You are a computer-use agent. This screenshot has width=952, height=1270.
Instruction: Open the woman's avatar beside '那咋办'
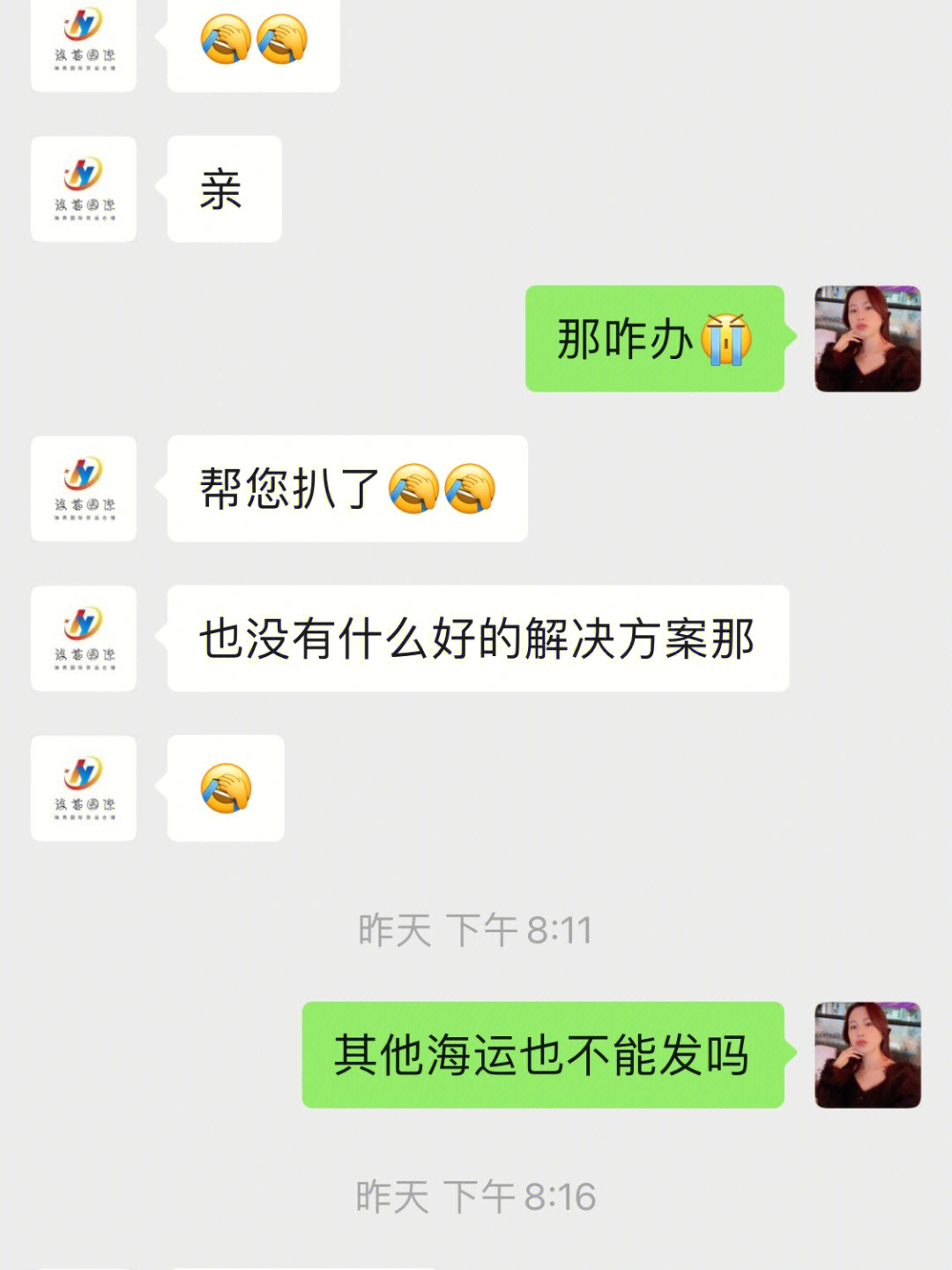(x=867, y=339)
